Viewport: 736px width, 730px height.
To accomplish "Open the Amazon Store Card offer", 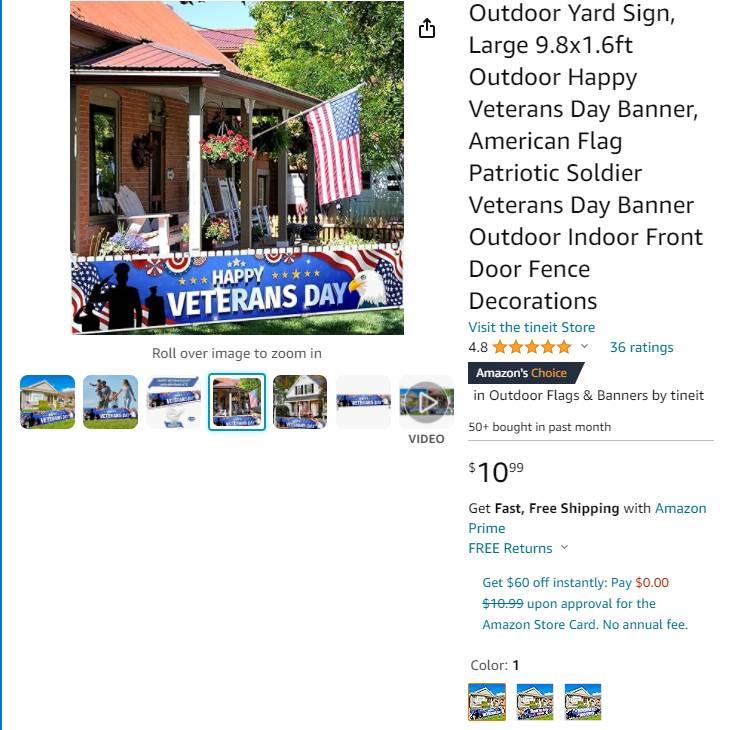I will (584, 604).
